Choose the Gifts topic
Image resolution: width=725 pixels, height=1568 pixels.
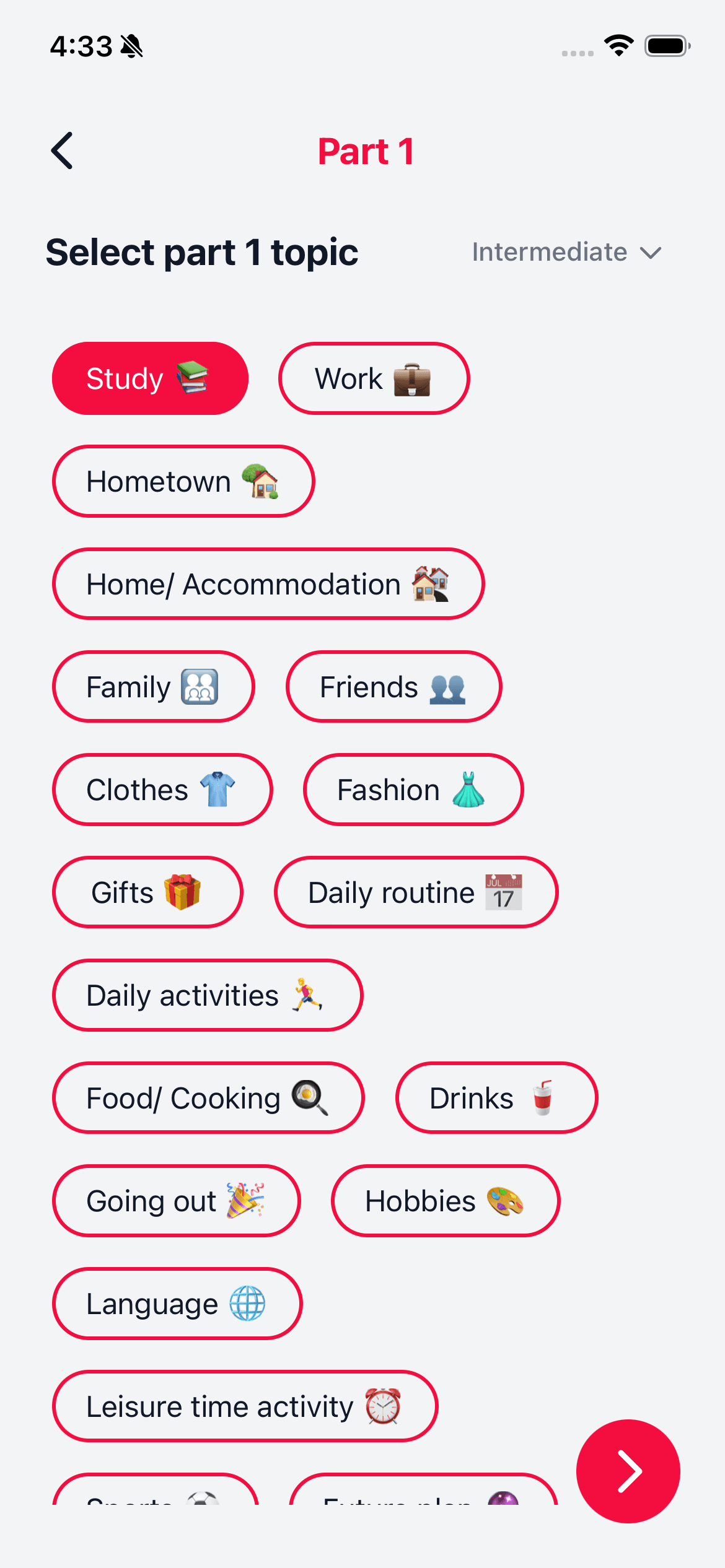pos(147,892)
